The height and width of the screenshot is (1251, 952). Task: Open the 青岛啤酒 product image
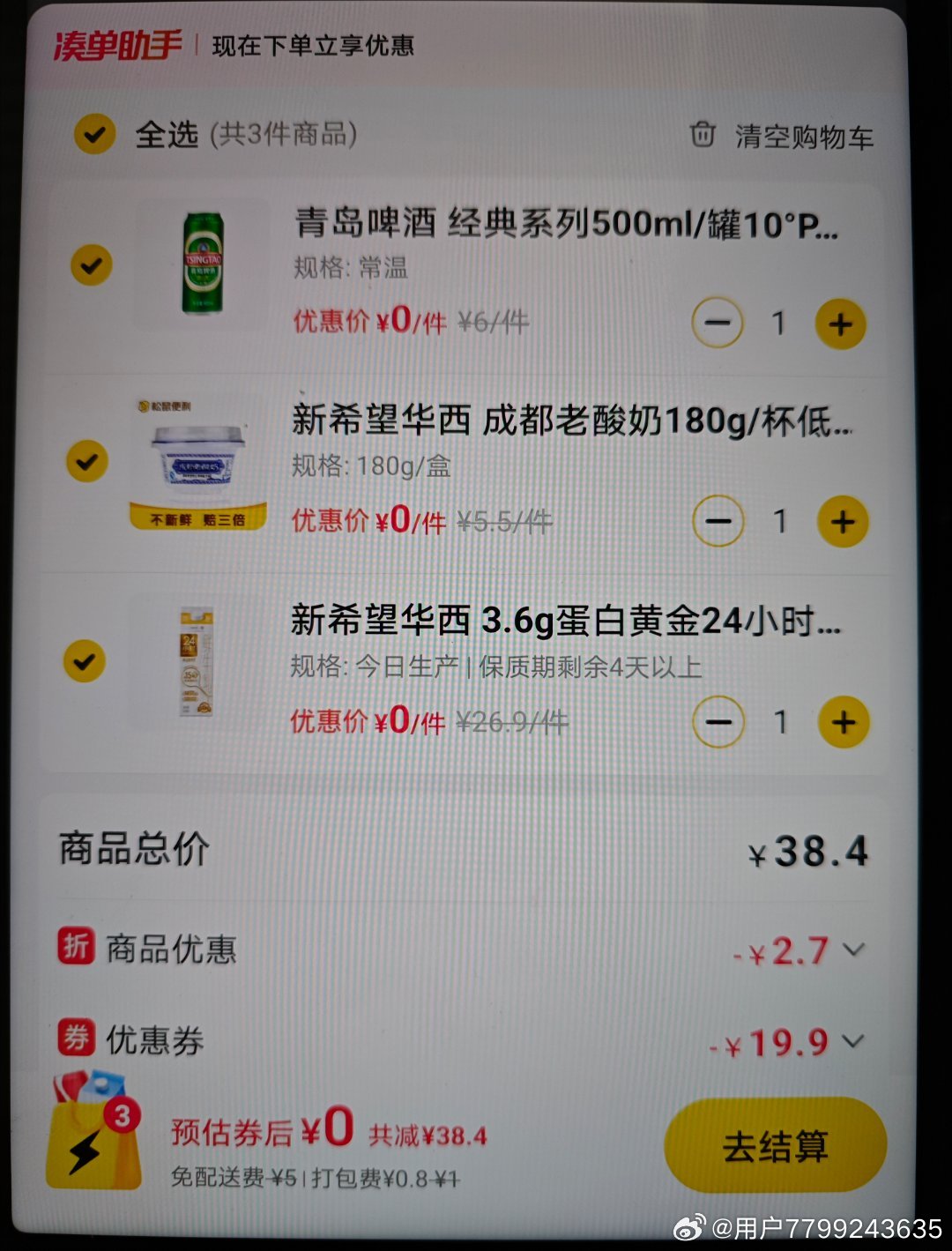(x=203, y=263)
